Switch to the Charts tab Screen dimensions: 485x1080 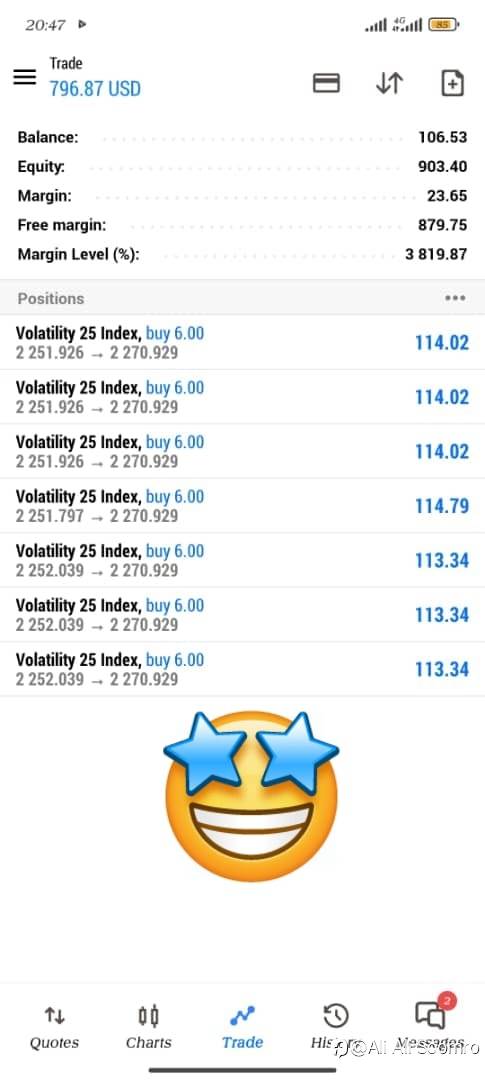148,1027
